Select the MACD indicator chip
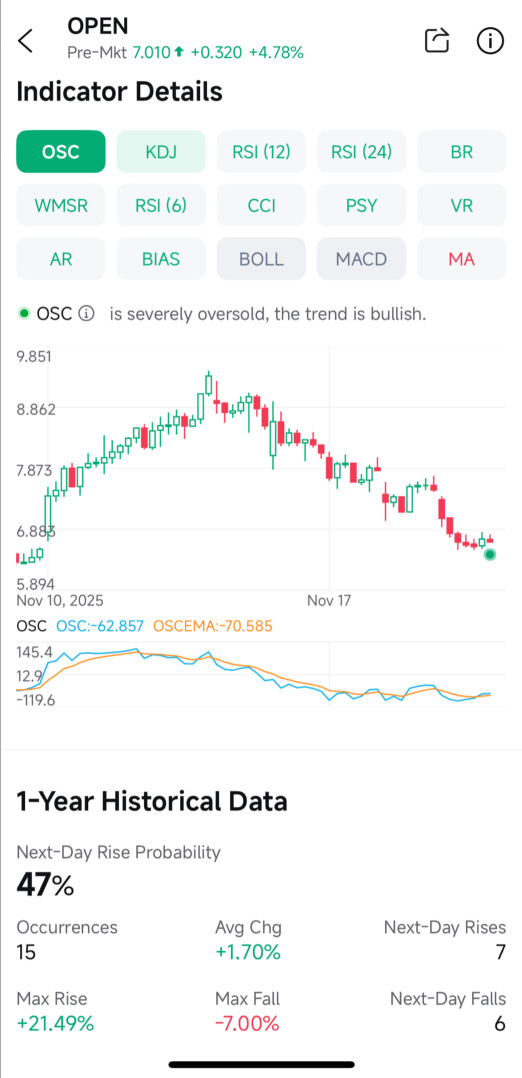The image size is (522, 1078). click(362, 258)
